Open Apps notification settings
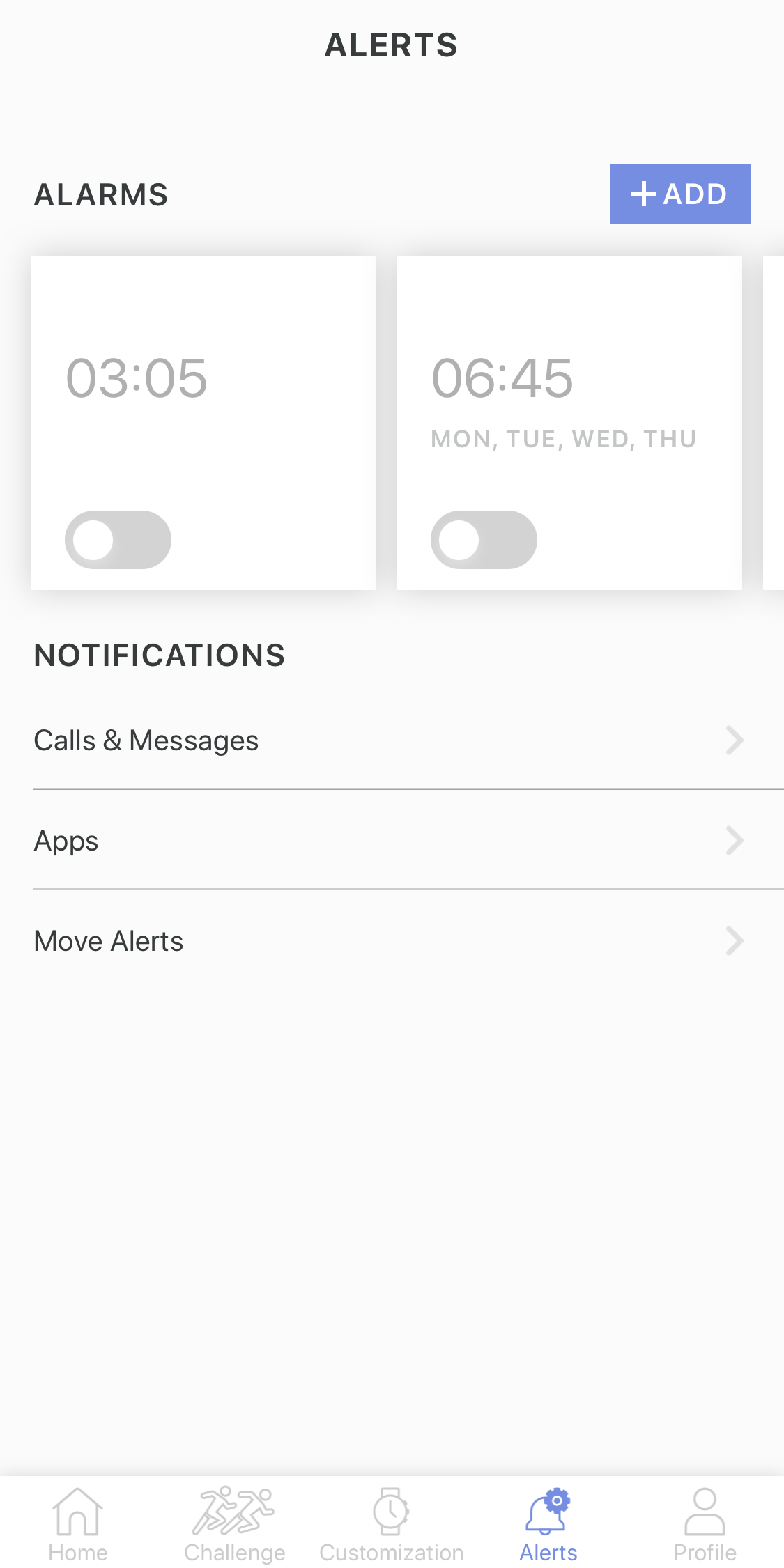The width and height of the screenshot is (784, 1568). [390, 841]
